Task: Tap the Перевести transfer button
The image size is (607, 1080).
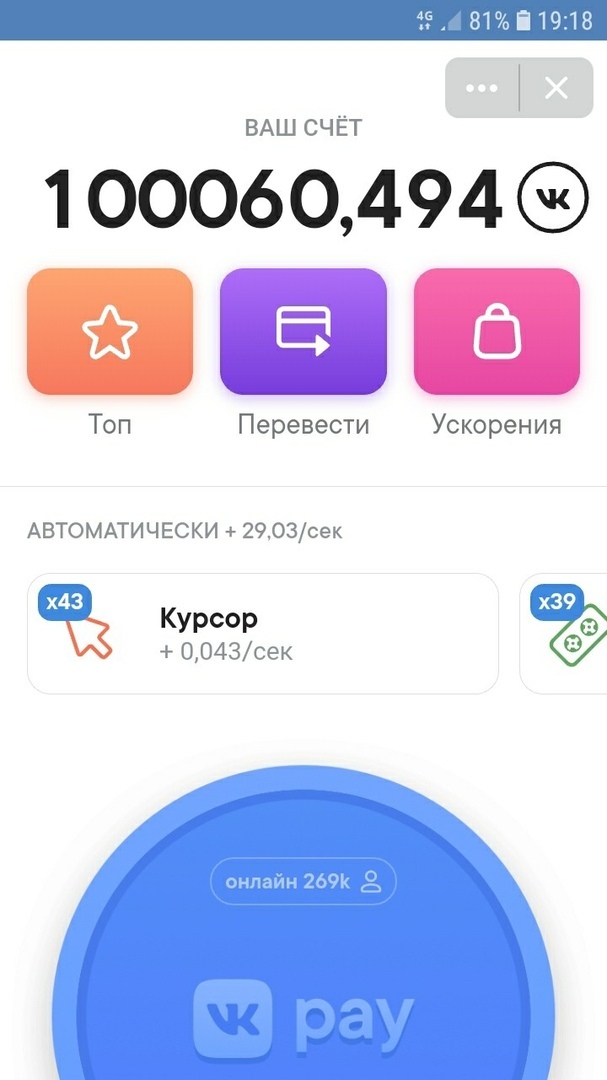Action: pyautogui.click(x=303, y=332)
